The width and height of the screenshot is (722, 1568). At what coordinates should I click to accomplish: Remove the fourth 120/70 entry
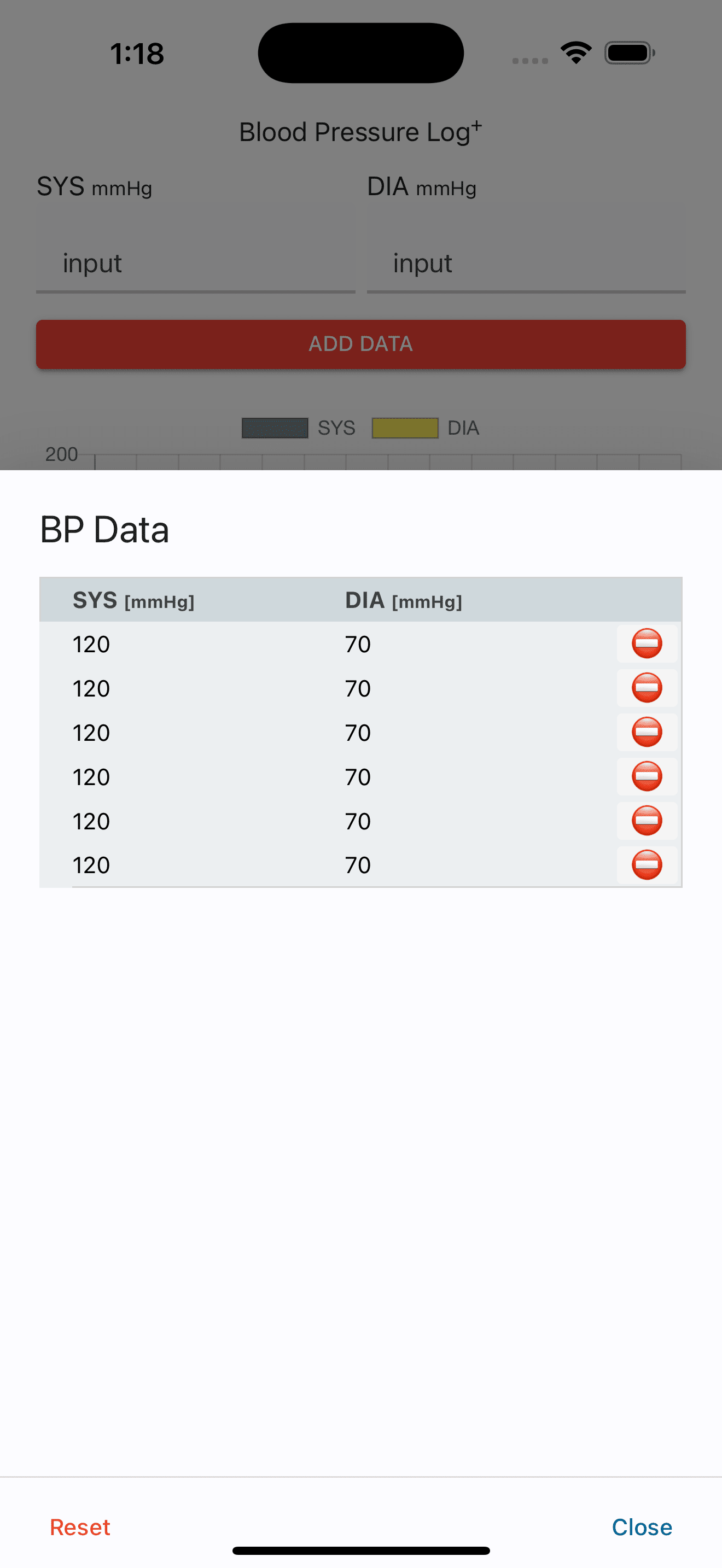pos(647,777)
